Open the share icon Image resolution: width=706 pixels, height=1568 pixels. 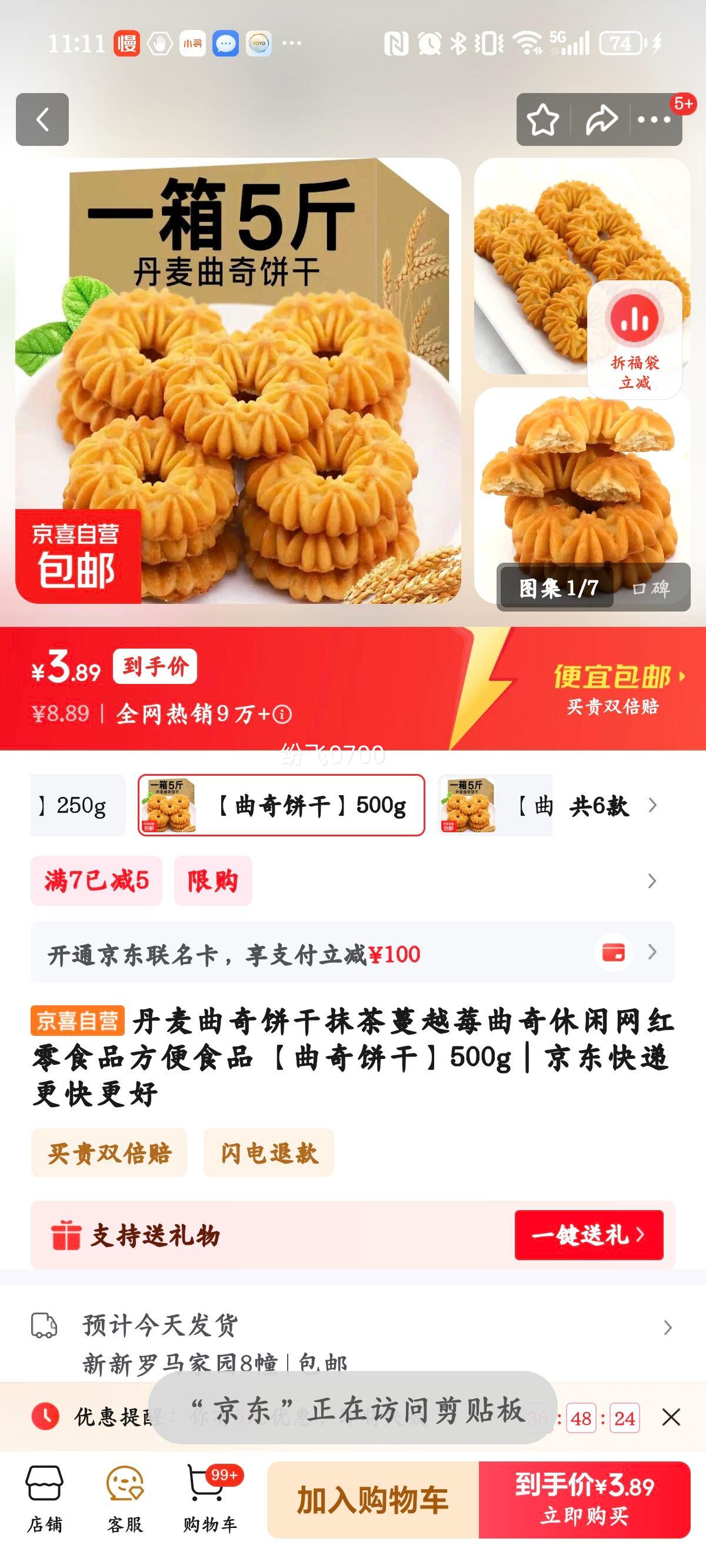click(x=600, y=119)
